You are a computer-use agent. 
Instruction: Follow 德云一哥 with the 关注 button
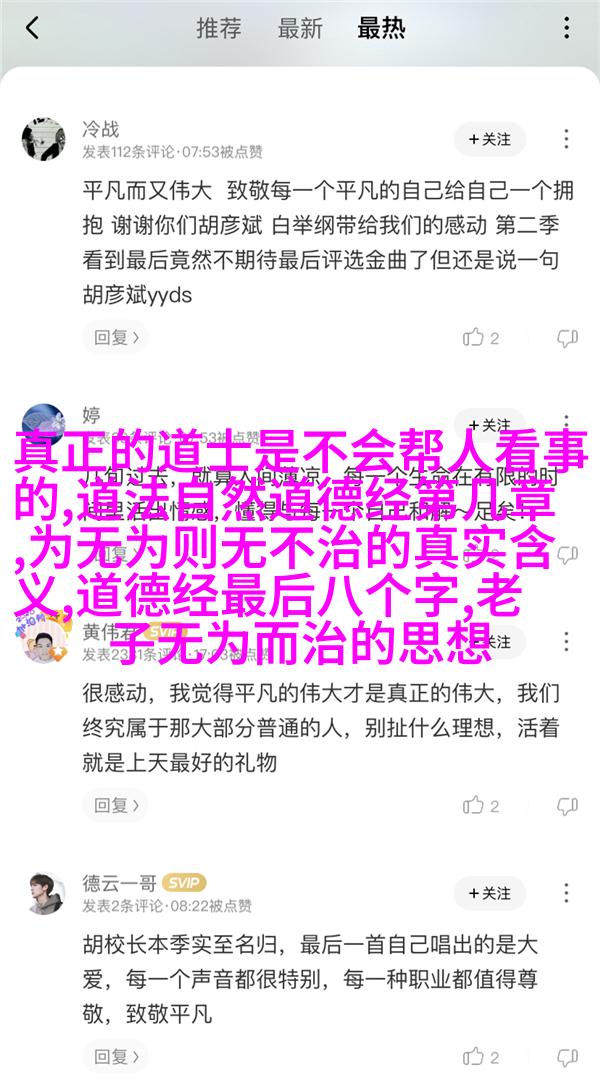coord(489,893)
